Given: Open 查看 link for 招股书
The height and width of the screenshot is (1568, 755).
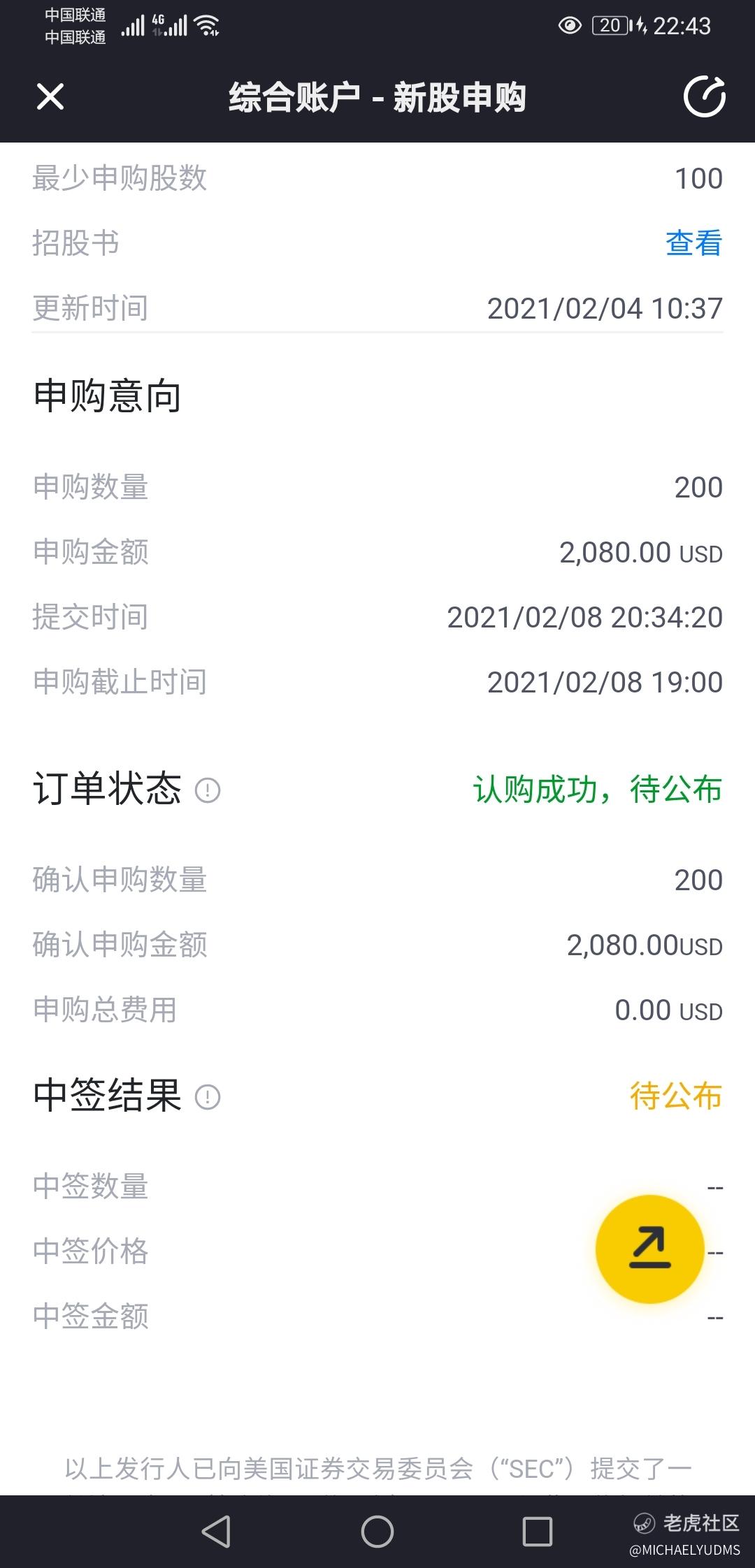Looking at the screenshot, I should 693,243.
